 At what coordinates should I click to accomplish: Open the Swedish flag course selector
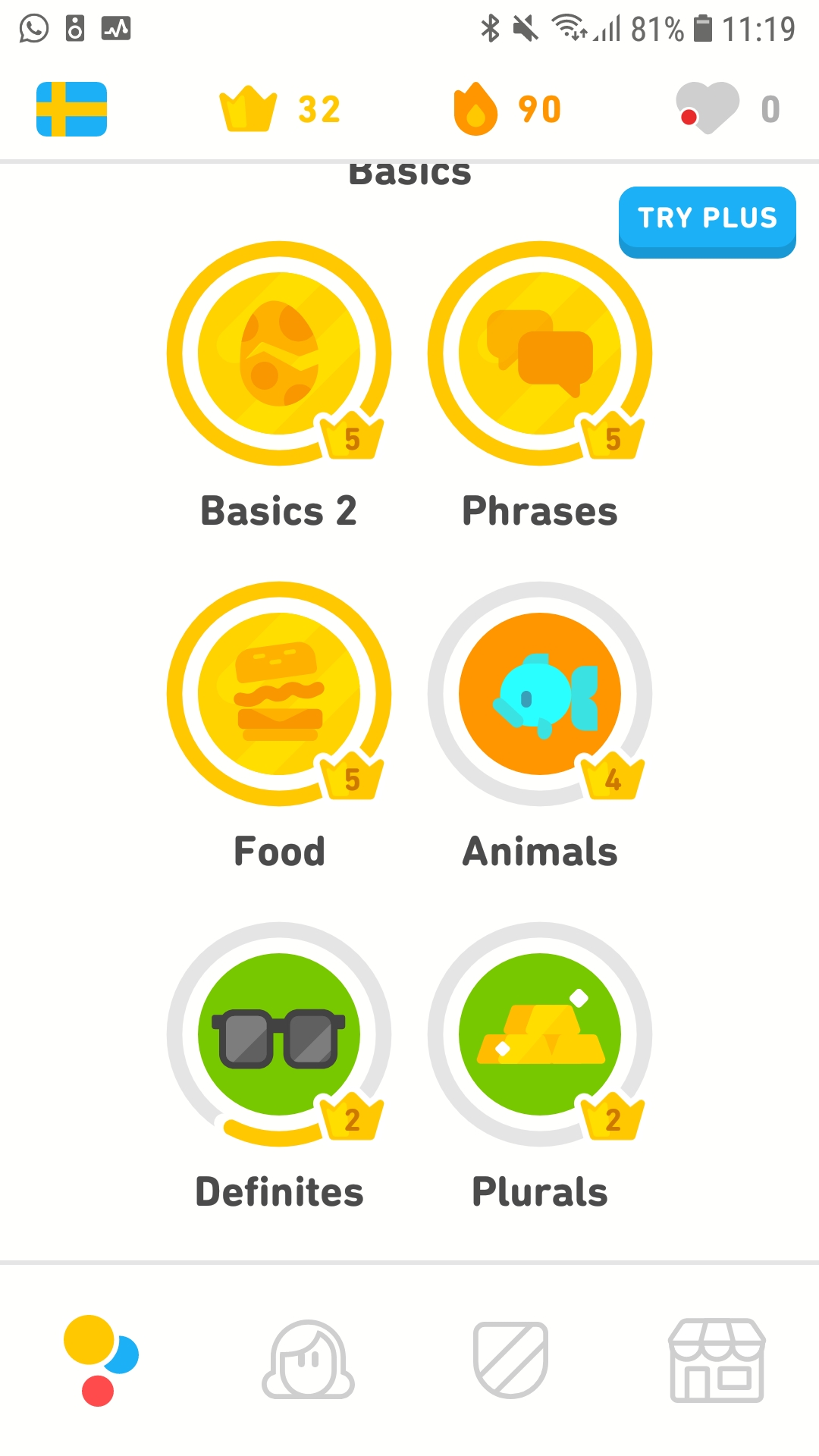click(71, 109)
